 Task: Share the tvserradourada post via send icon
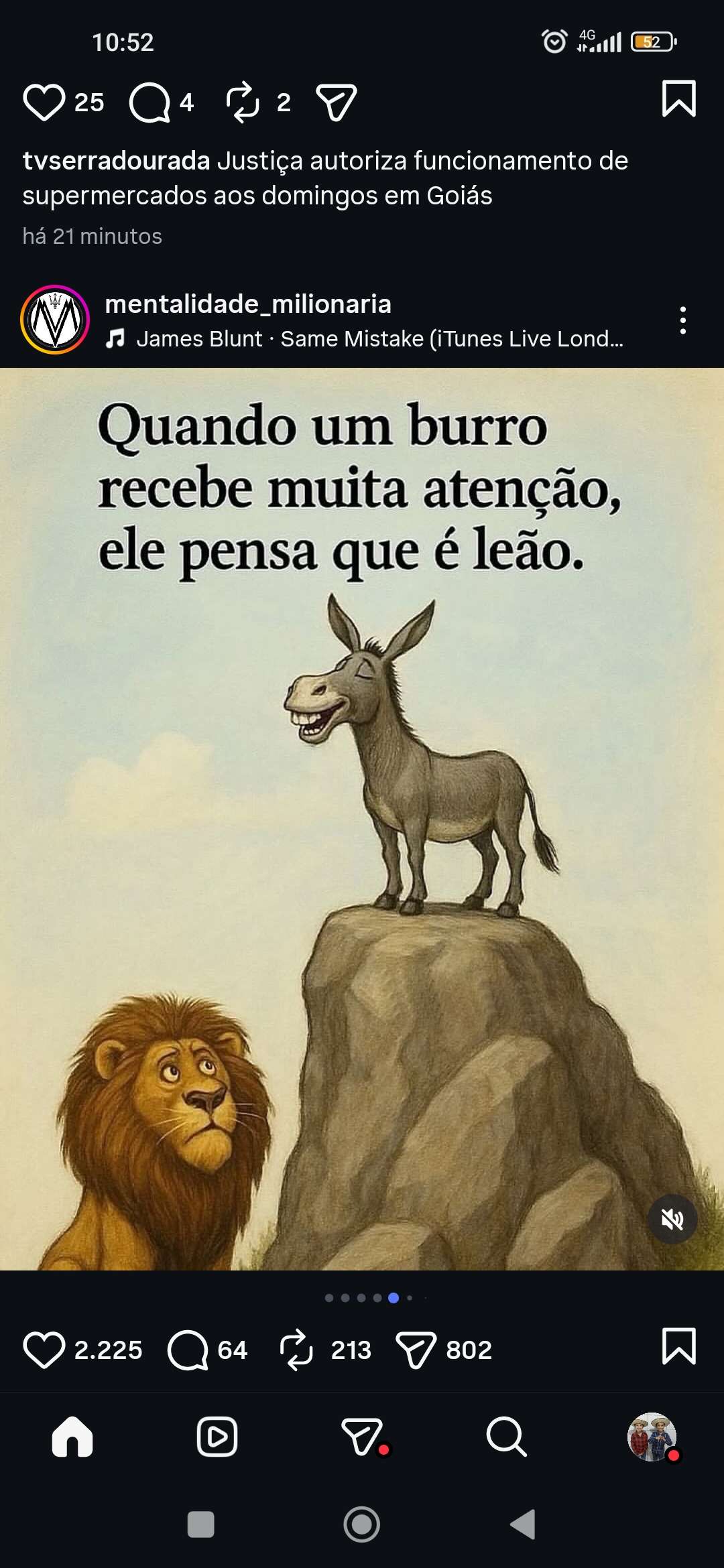click(337, 103)
